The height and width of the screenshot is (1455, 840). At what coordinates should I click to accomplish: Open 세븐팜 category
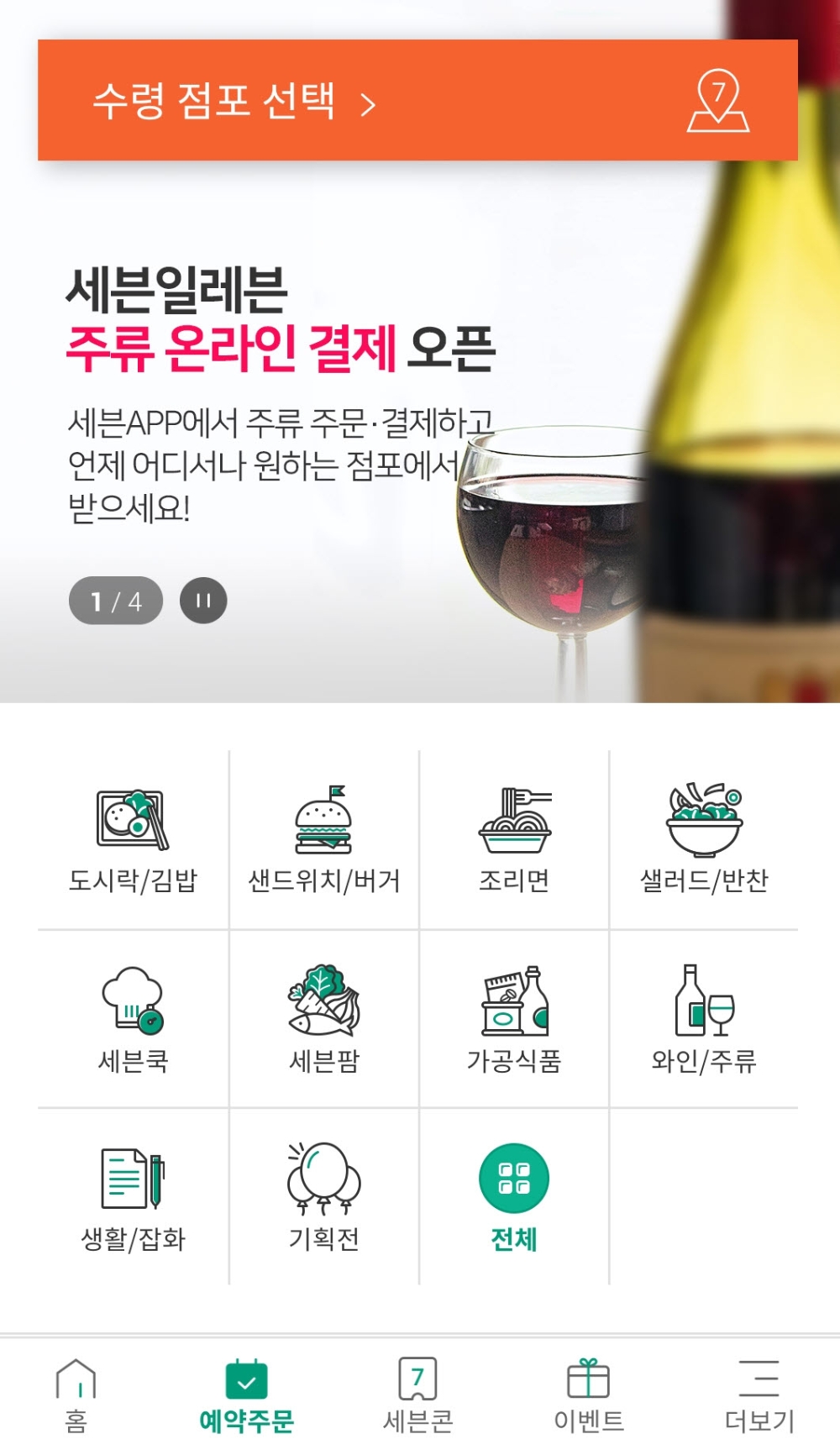(323, 1019)
